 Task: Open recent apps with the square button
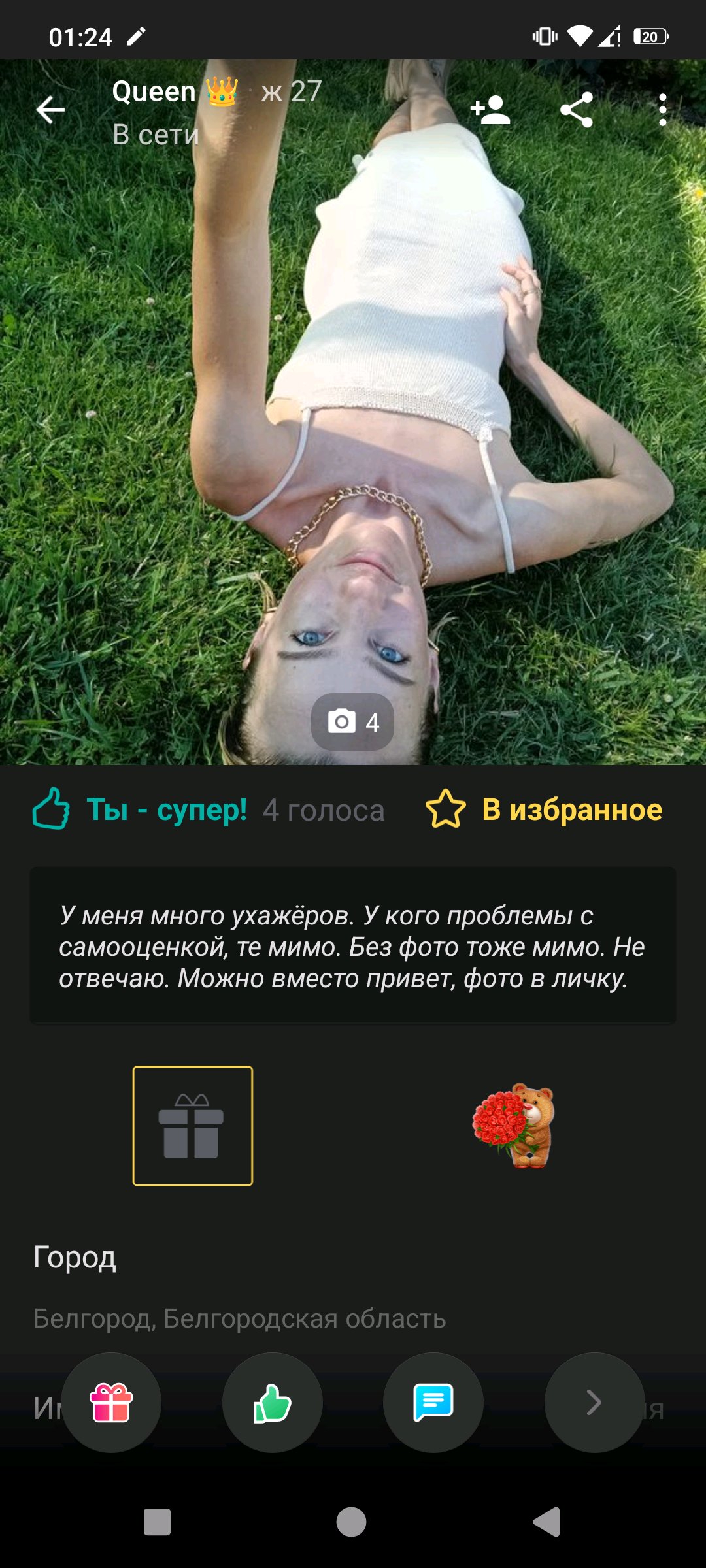point(157,1522)
